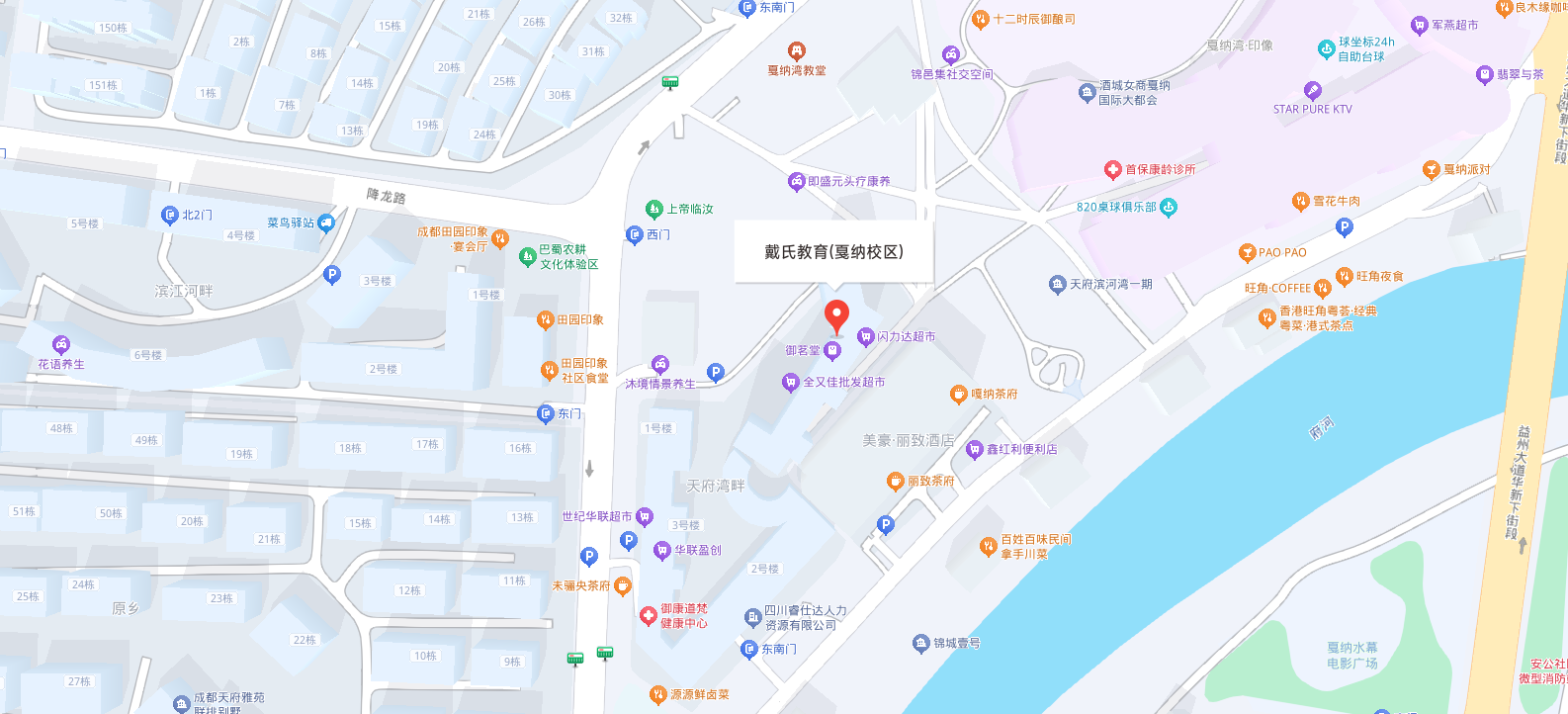Tap the red location pin marker

pos(836,314)
